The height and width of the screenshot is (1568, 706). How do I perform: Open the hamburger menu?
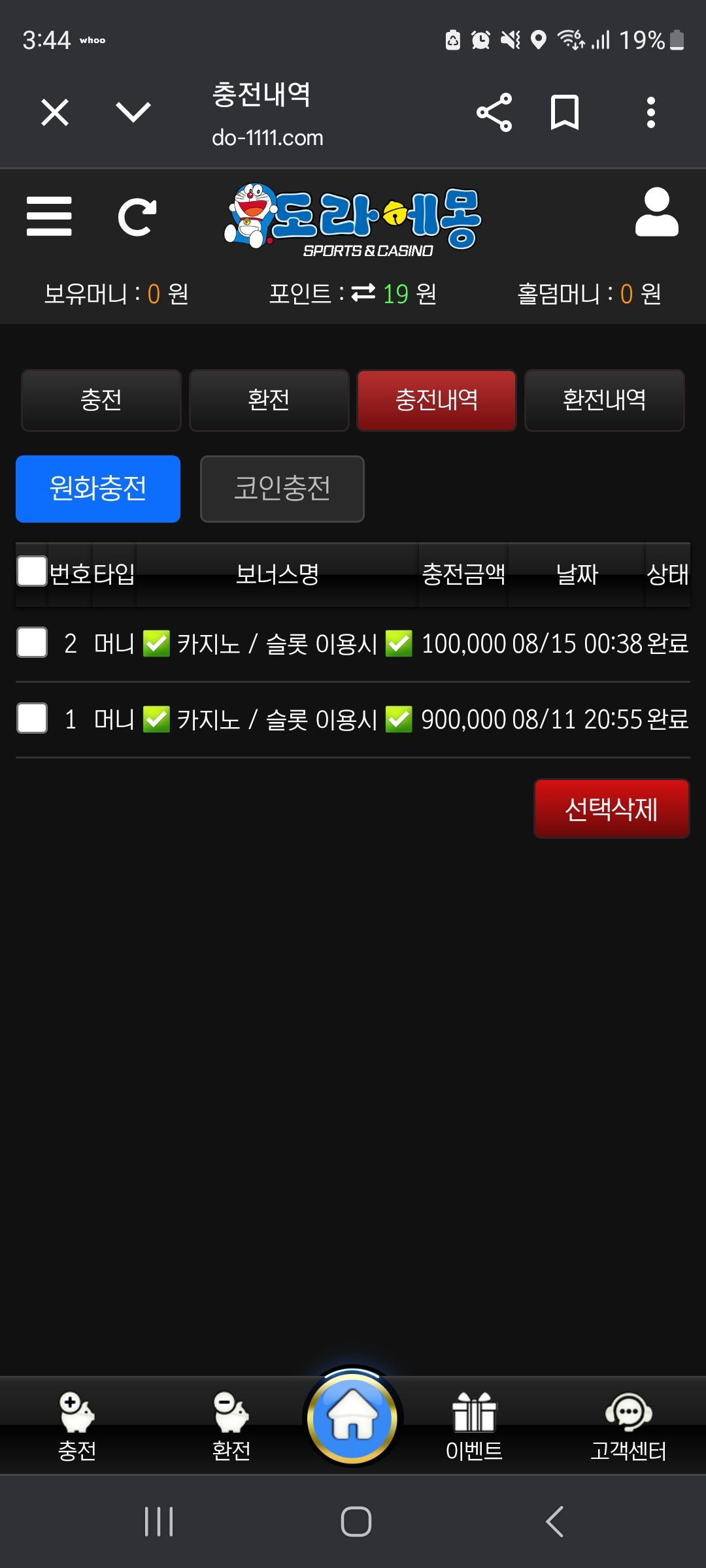pos(49,216)
